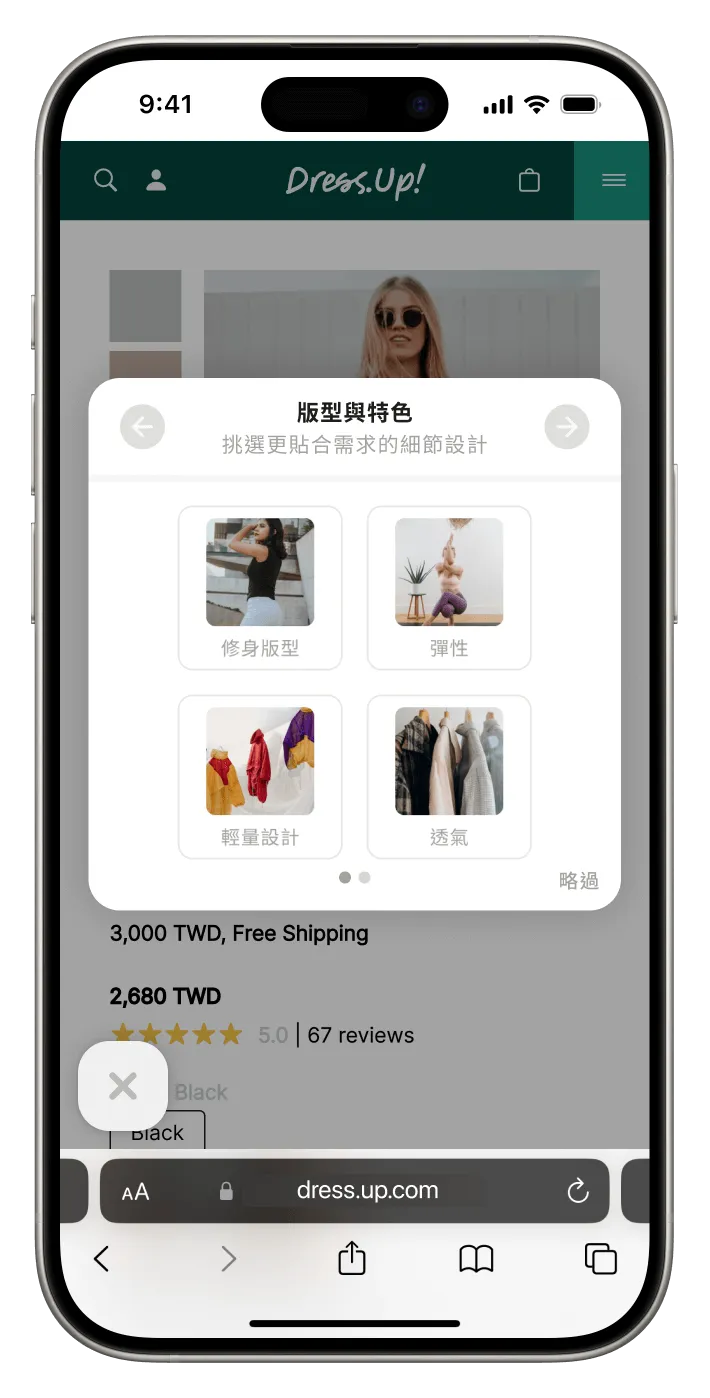710x1398 pixels.
Task: Go to next step with right arrow
Action: pyautogui.click(x=567, y=428)
